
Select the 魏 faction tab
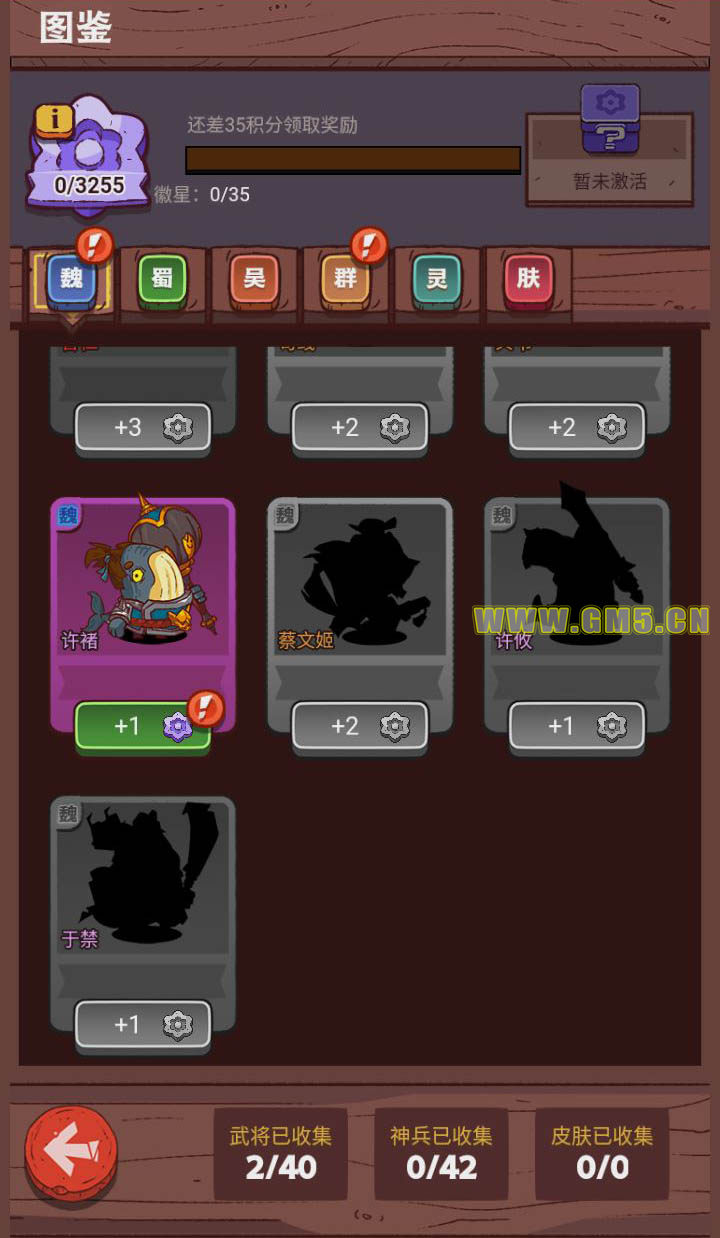[72, 278]
